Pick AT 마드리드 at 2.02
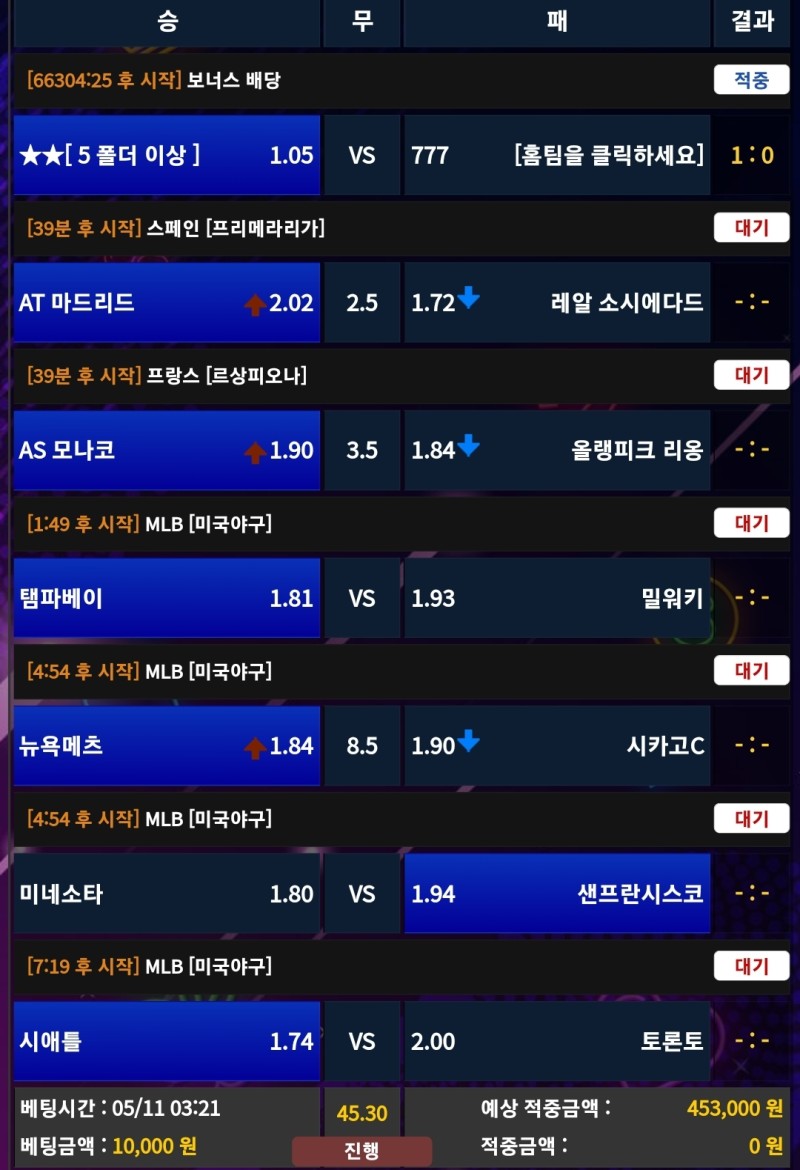 click(x=167, y=302)
